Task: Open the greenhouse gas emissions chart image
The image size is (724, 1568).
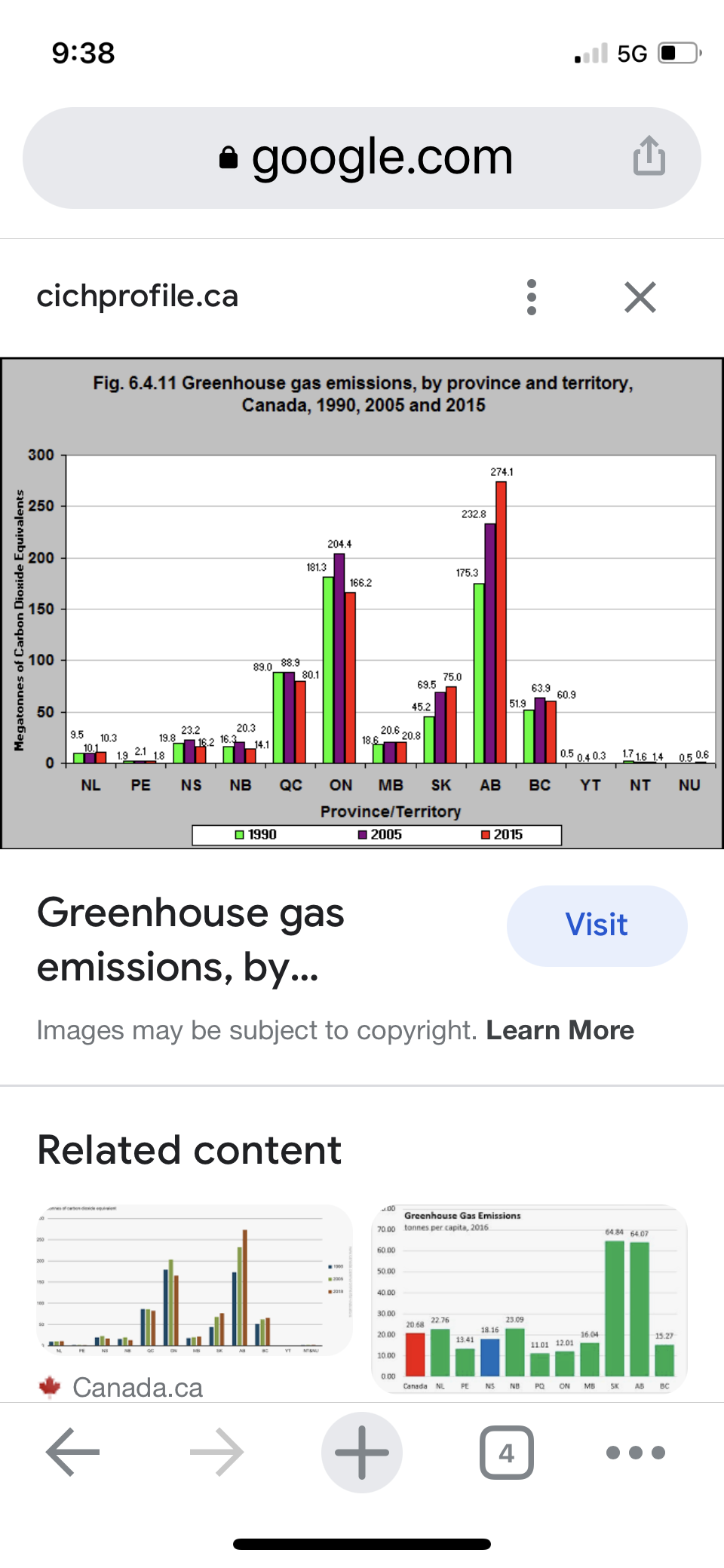Action: coord(362,603)
